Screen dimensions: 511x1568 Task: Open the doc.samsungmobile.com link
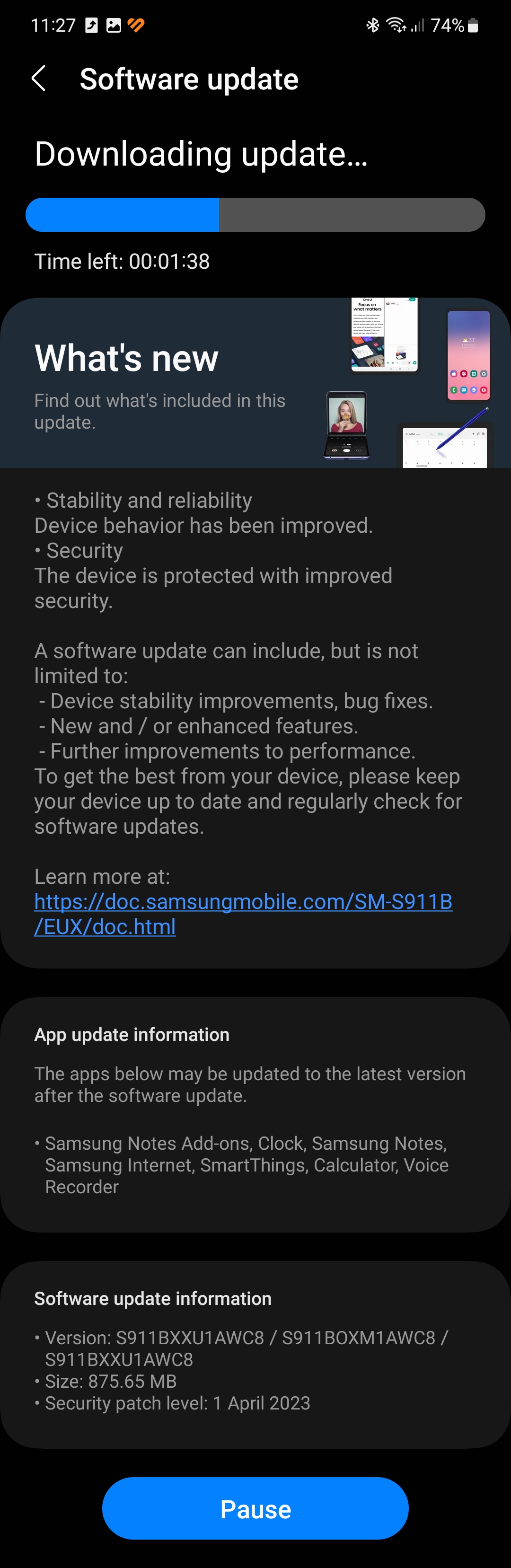click(243, 902)
